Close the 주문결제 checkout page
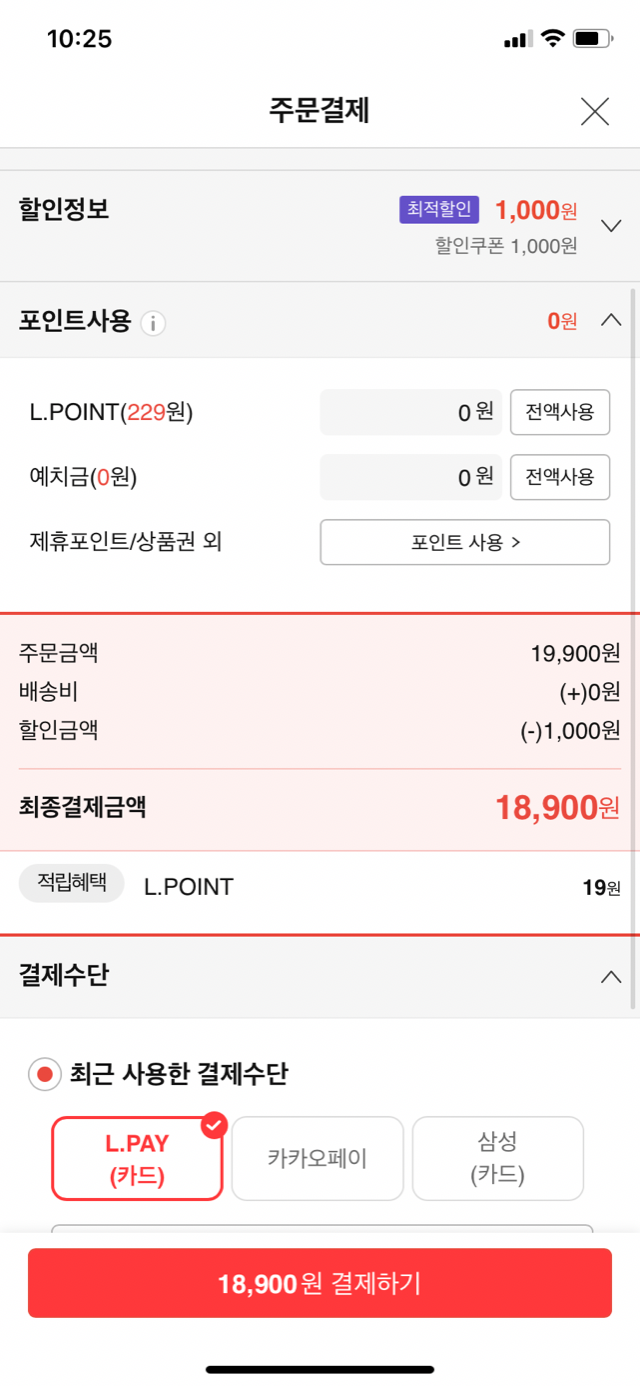Viewport: 640px width, 1386px height. click(x=595, y=111)
